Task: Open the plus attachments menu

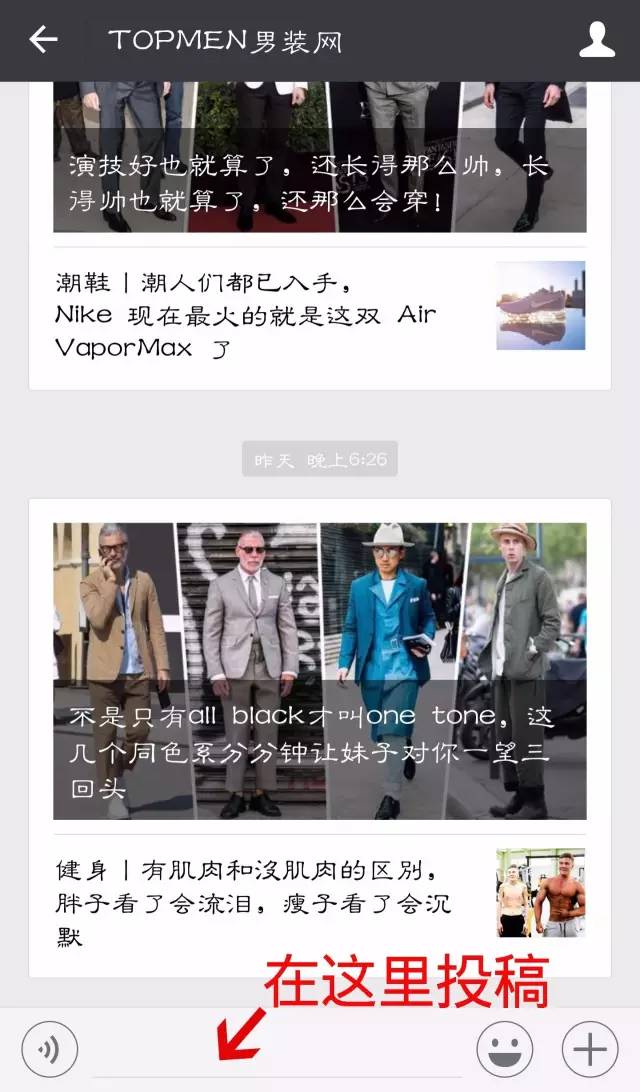Action: point(590,1049)
